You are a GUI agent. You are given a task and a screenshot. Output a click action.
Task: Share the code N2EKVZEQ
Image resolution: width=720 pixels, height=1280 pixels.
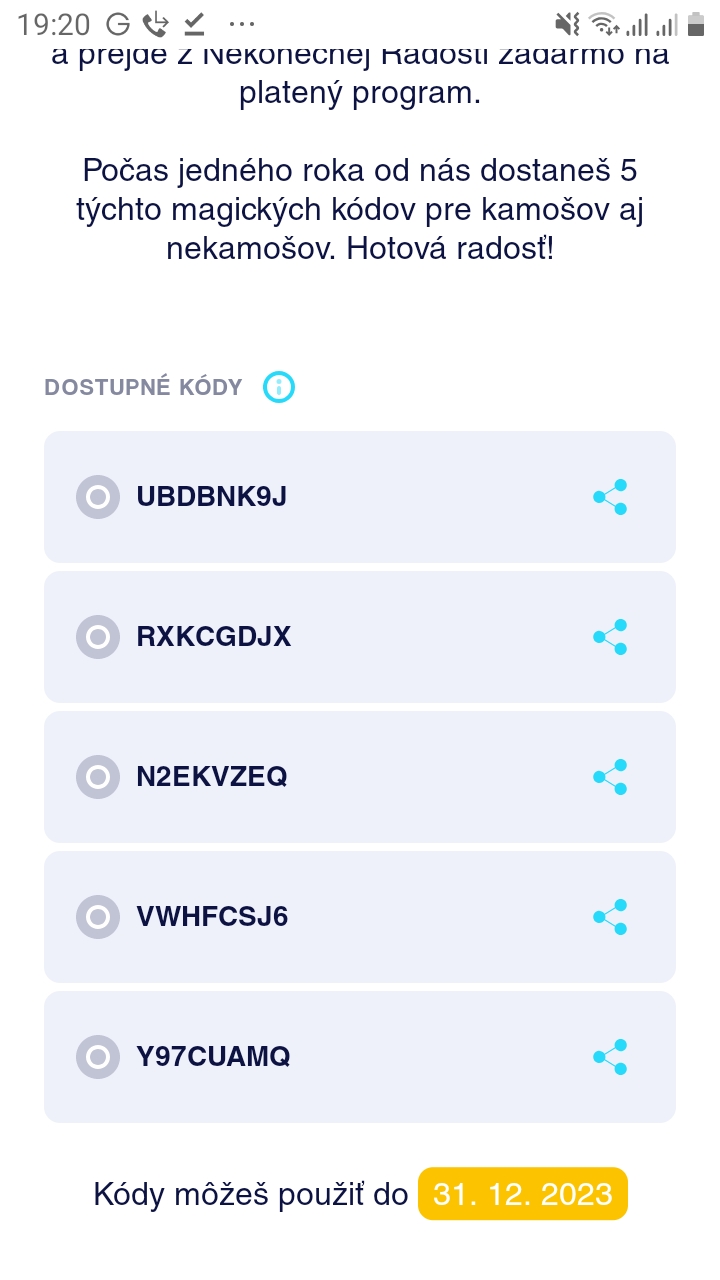(610, 777)
